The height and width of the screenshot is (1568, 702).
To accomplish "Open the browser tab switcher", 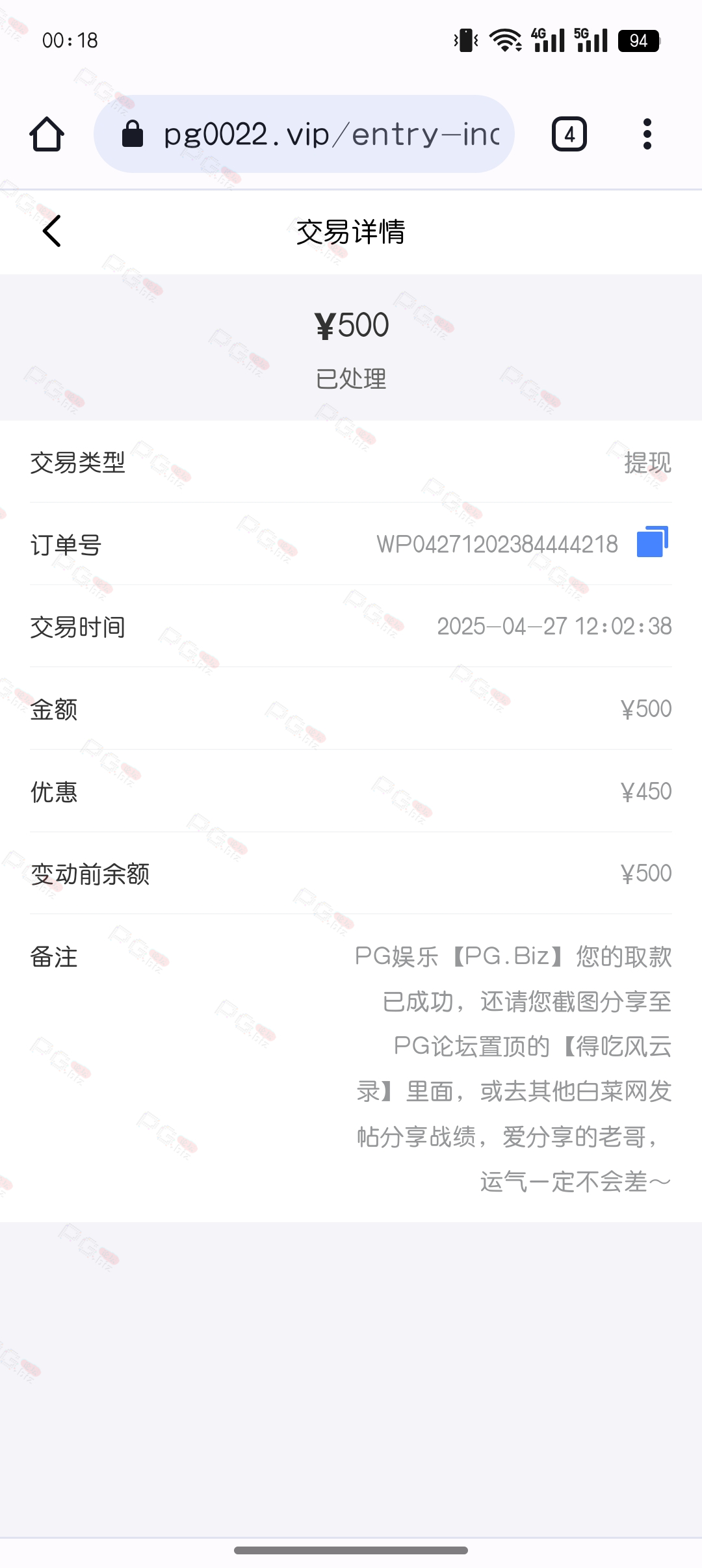I will click(569, 135).
